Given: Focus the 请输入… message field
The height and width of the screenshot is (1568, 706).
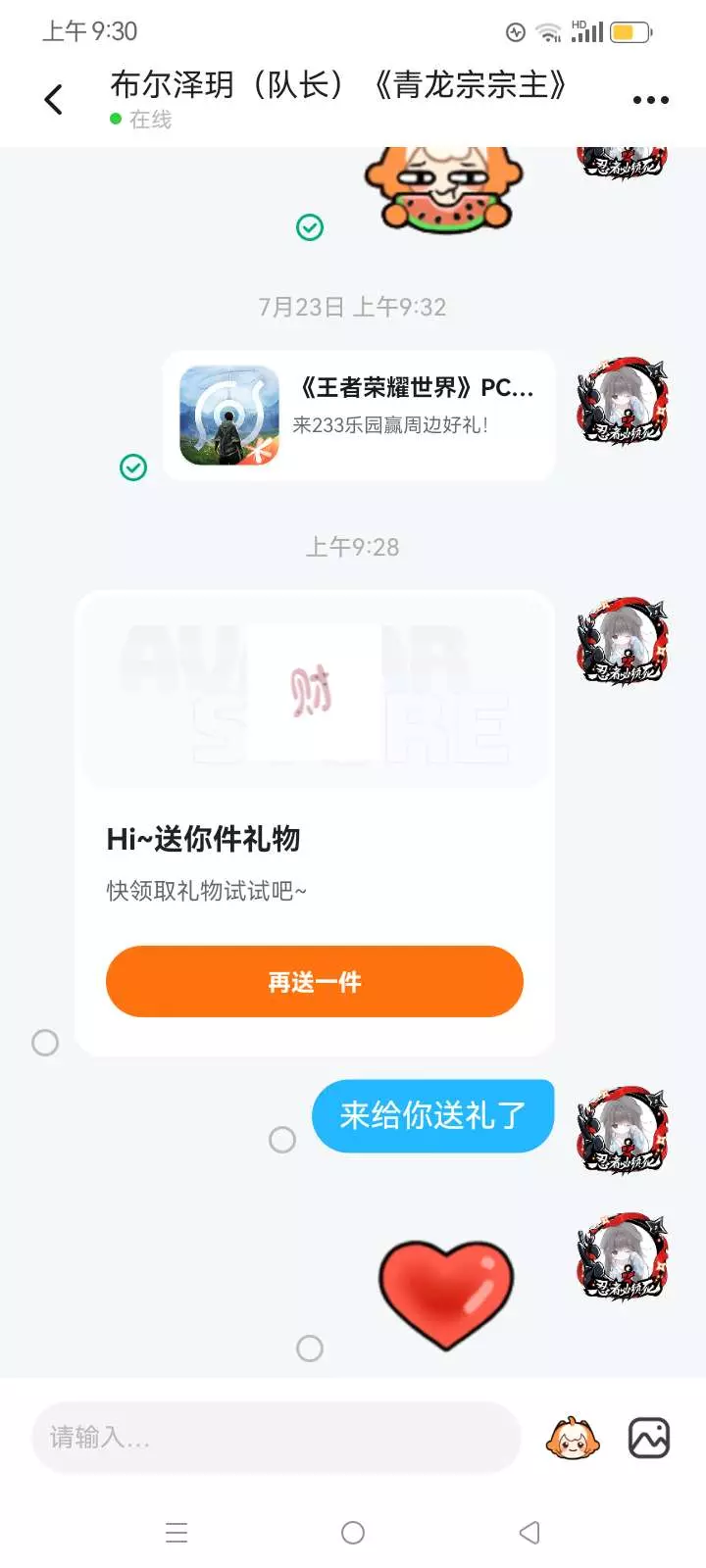Looking at the screenshot, I should pyautogui.click(x=276, y=1437).
